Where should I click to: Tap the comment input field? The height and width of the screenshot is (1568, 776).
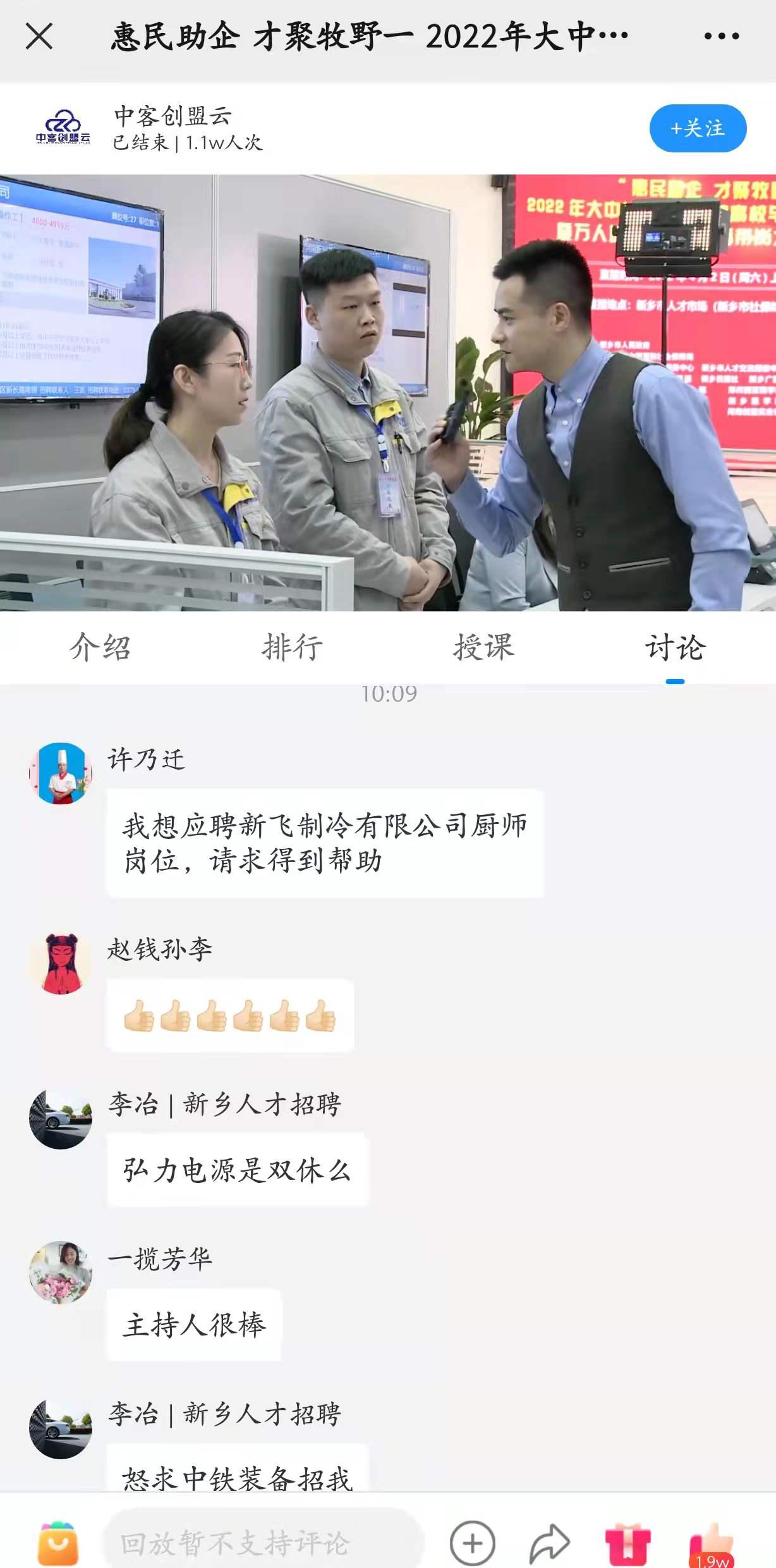(262, 1543)
